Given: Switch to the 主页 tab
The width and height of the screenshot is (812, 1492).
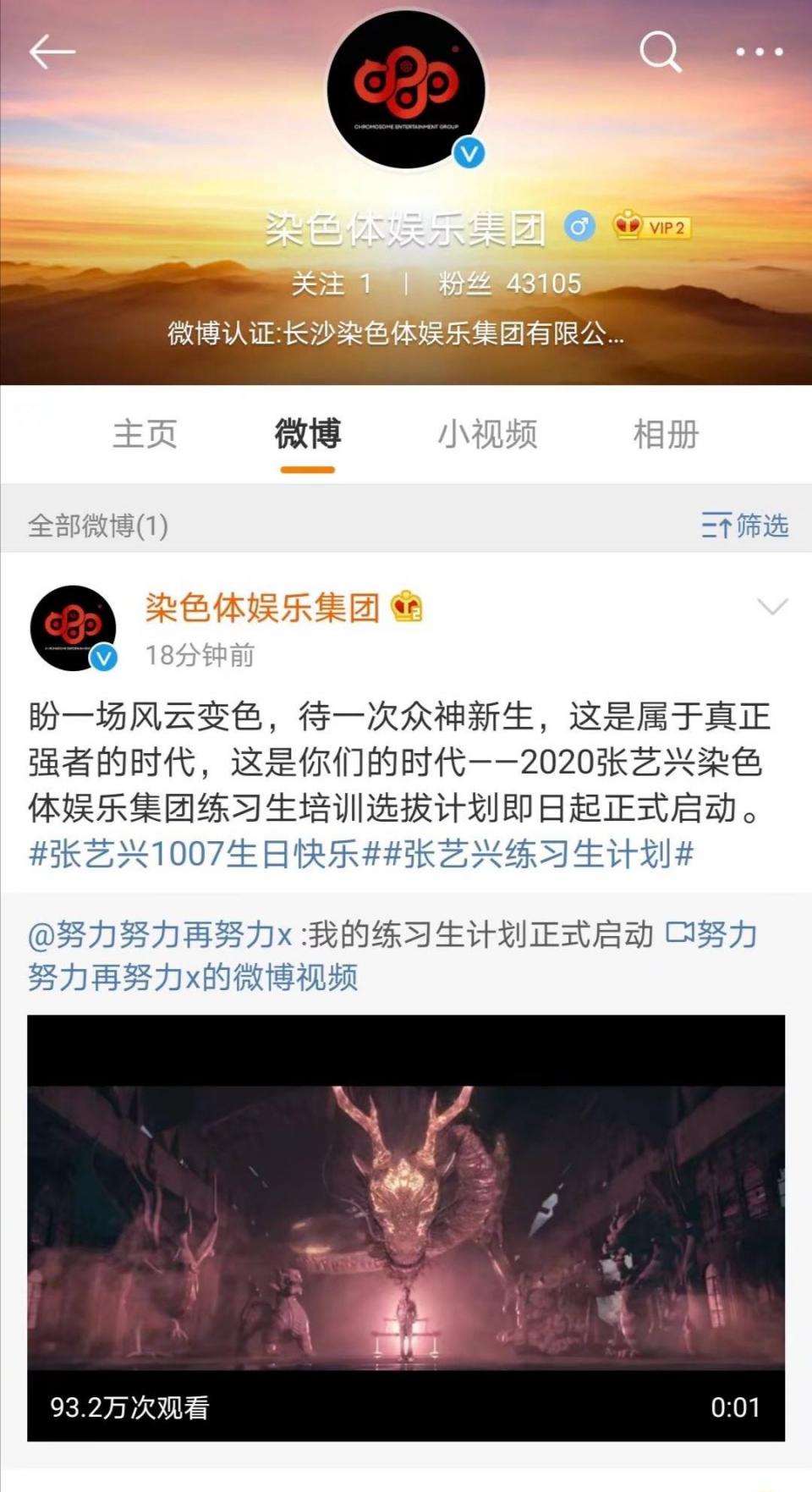Looking at the screenshot, I should 145,434.
